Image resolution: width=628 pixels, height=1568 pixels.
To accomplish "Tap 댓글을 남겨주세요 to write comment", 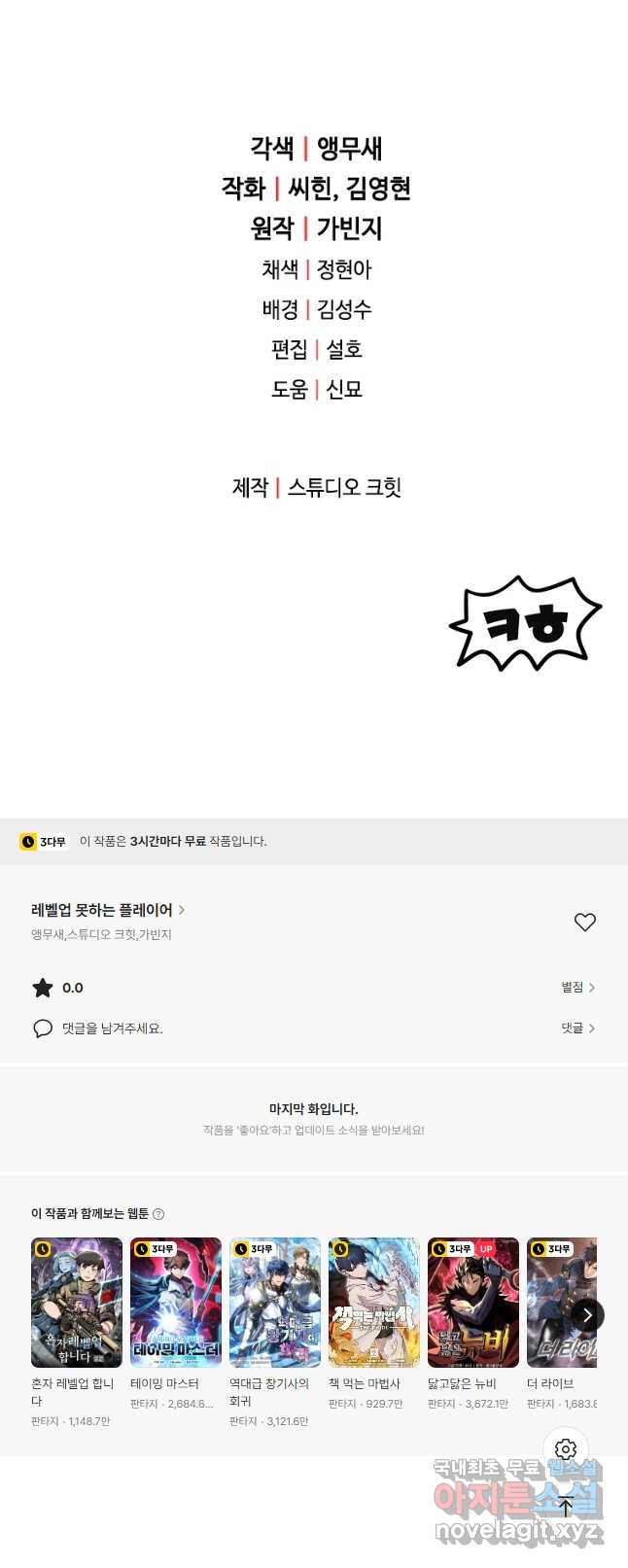I will [112, 1028].
